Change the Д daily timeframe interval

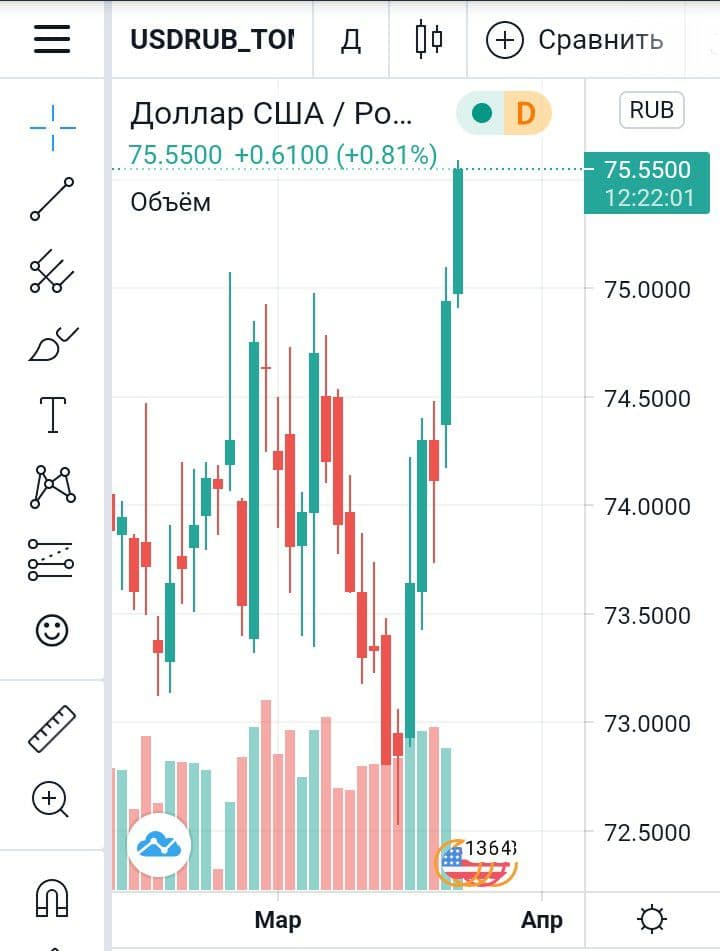tap(350, 40)
